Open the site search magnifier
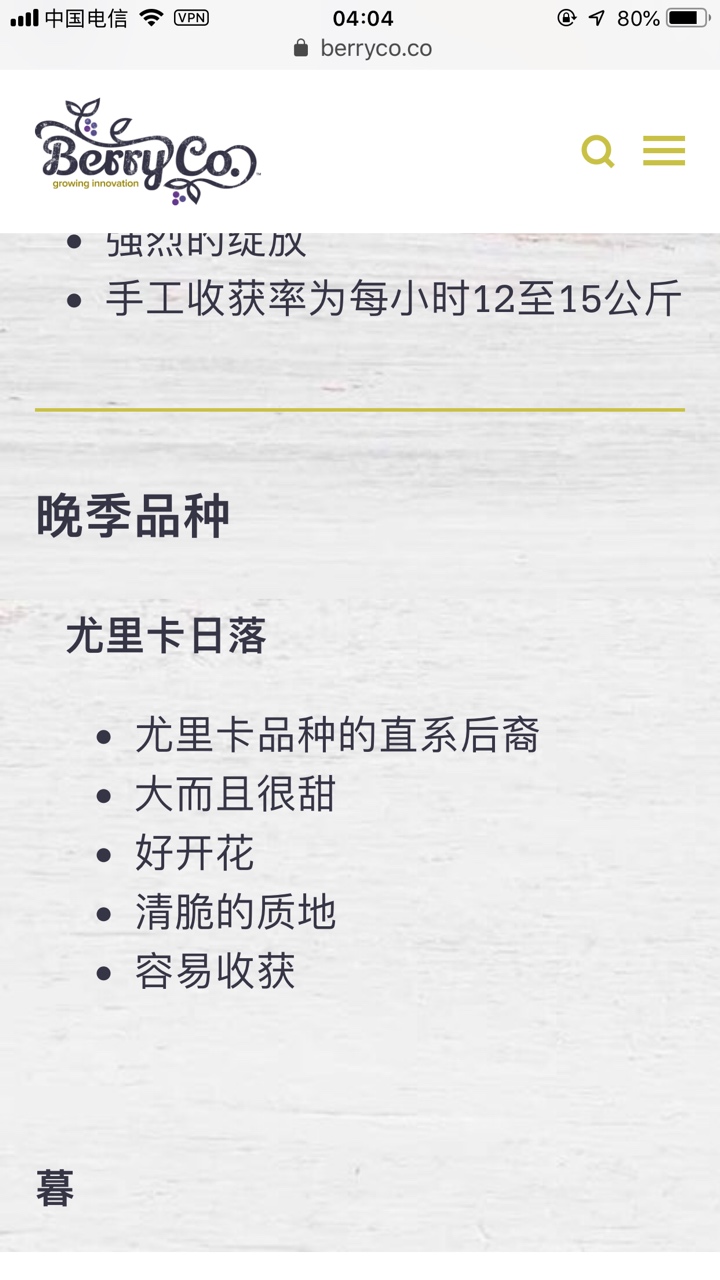Screen dimensions: 720x1280 [598, 152]
